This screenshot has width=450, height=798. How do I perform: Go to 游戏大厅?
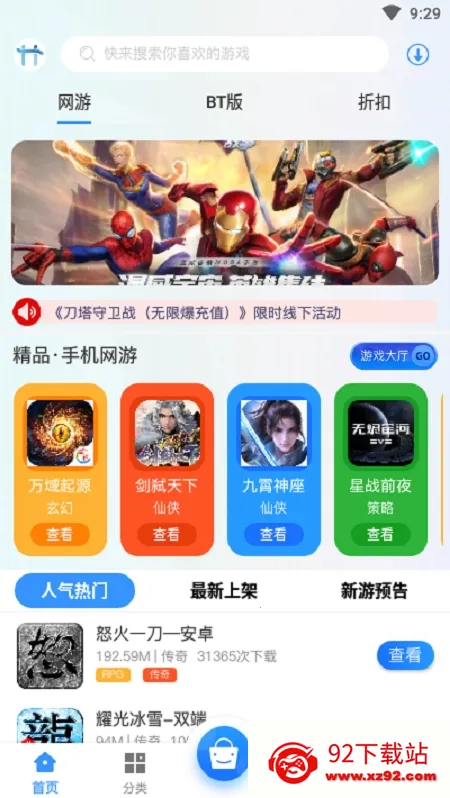pos(393,356)
